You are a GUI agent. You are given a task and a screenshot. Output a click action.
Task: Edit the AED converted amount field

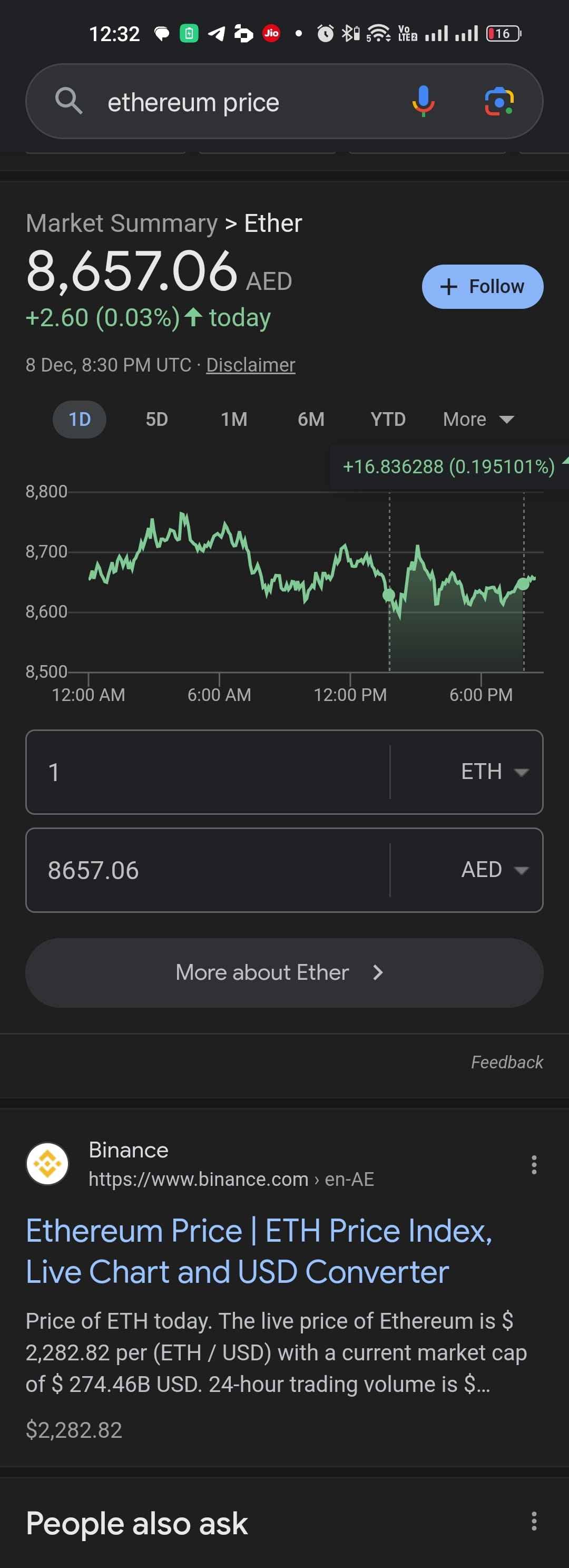[207, 870]
